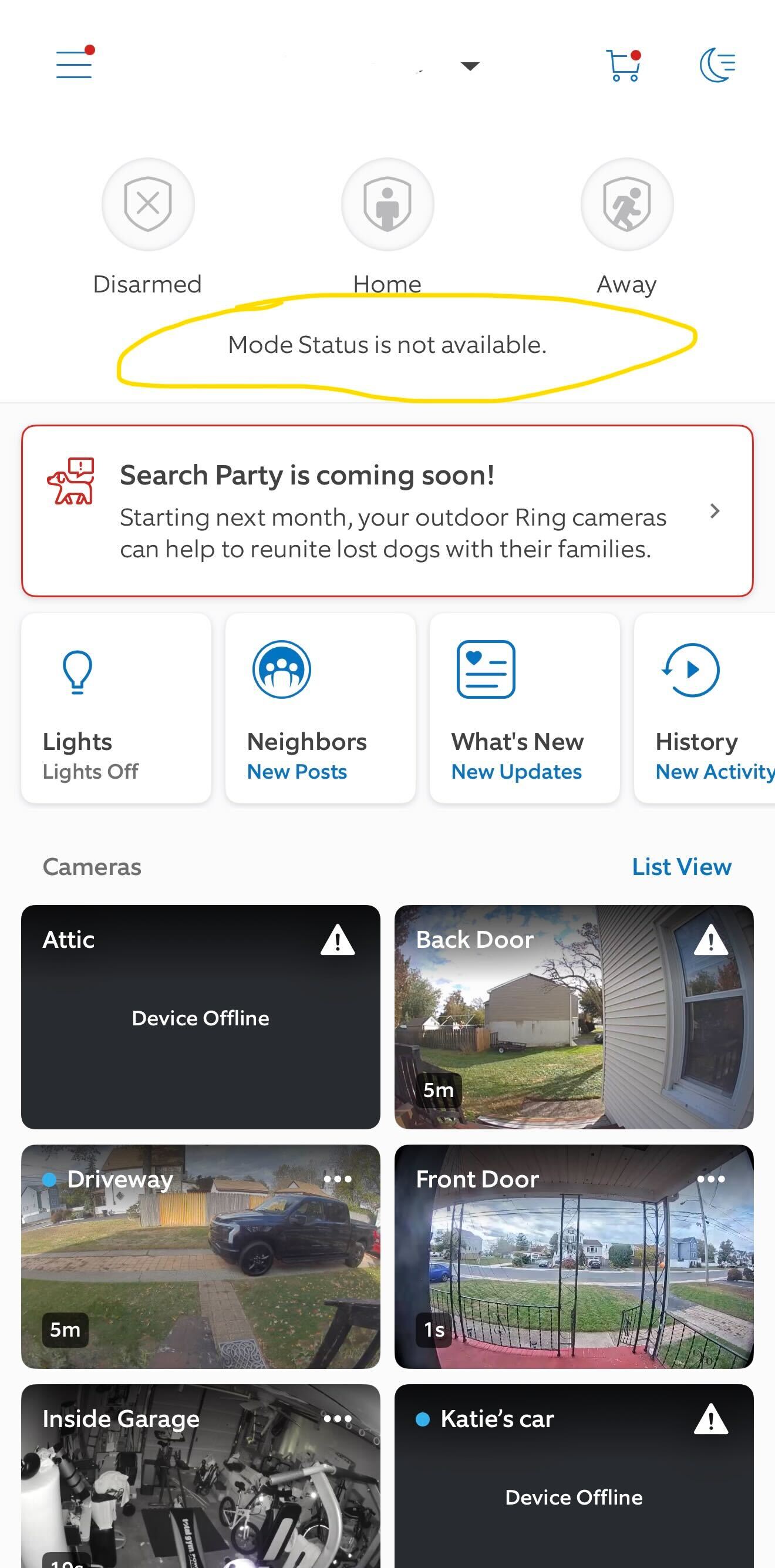
Task: Open the shopping cart
Action: point(624,66)
